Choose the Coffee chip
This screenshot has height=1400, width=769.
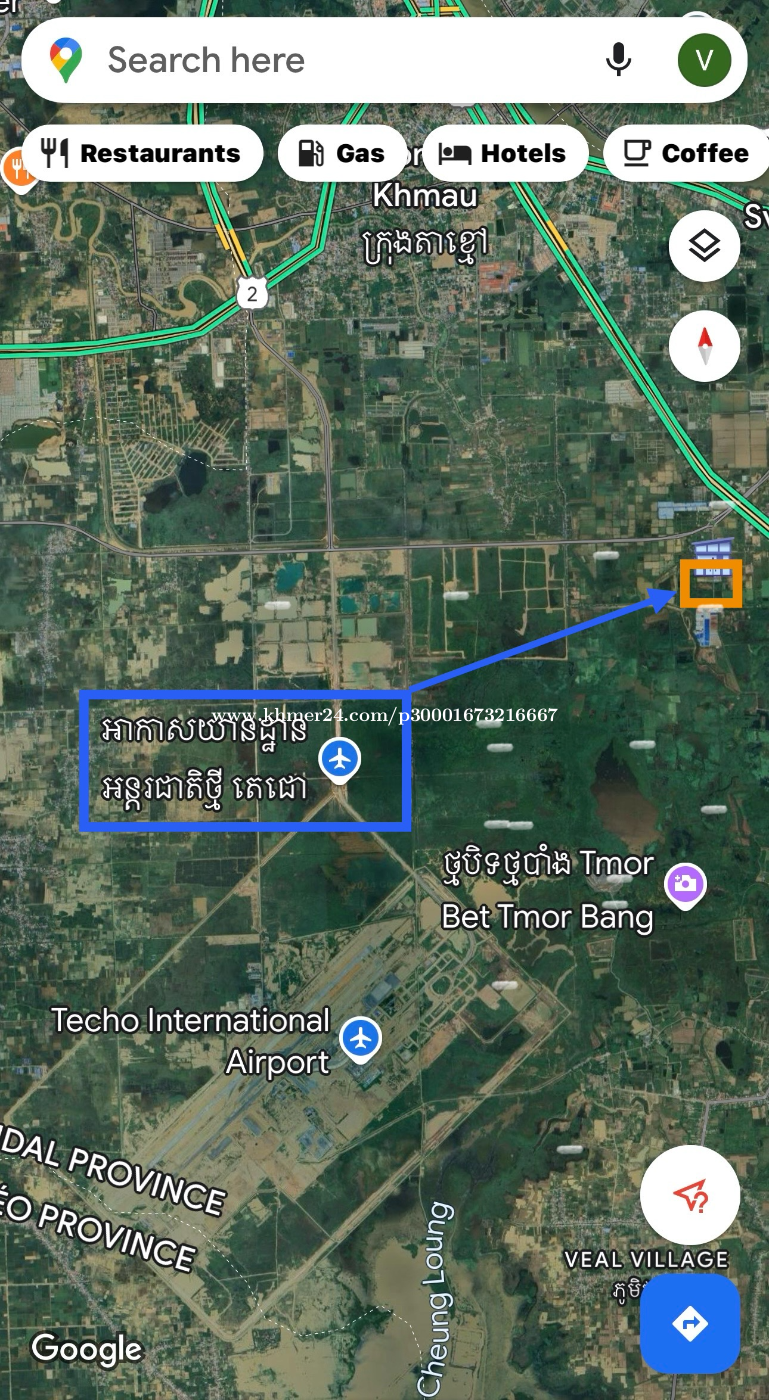click(686, 153)
